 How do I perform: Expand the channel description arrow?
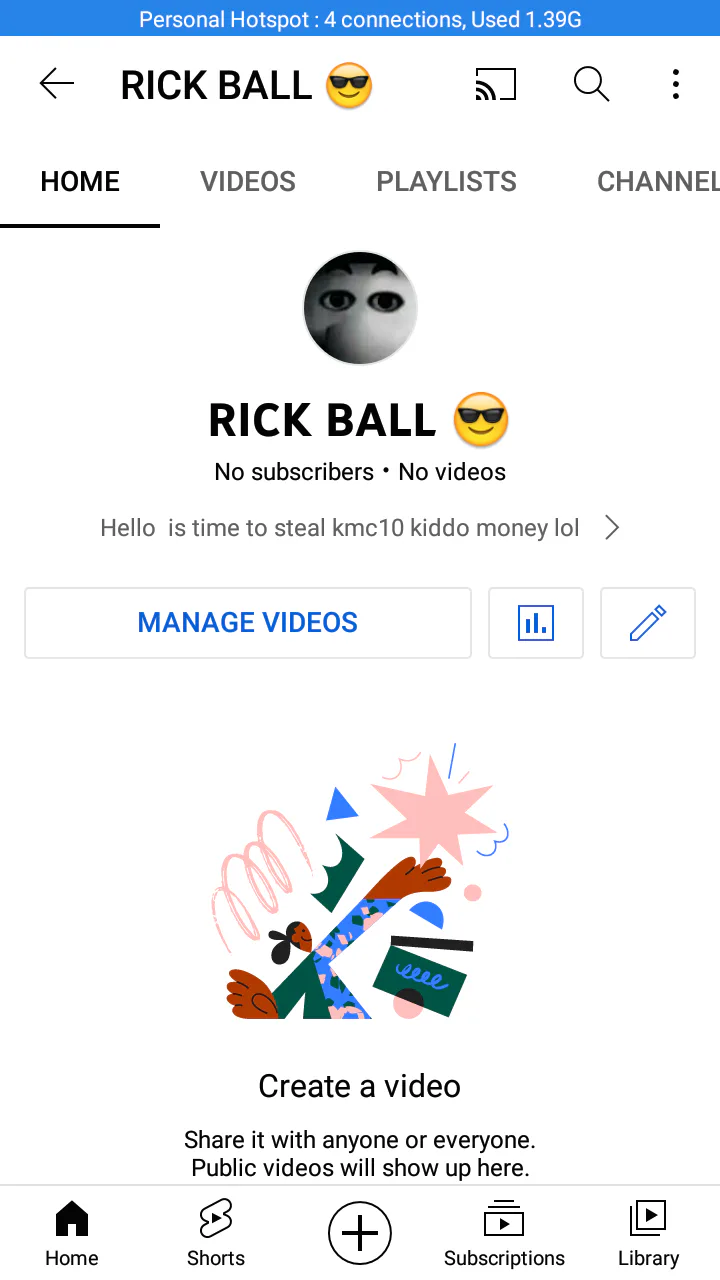pyautogui.click(x=612, y=528)
